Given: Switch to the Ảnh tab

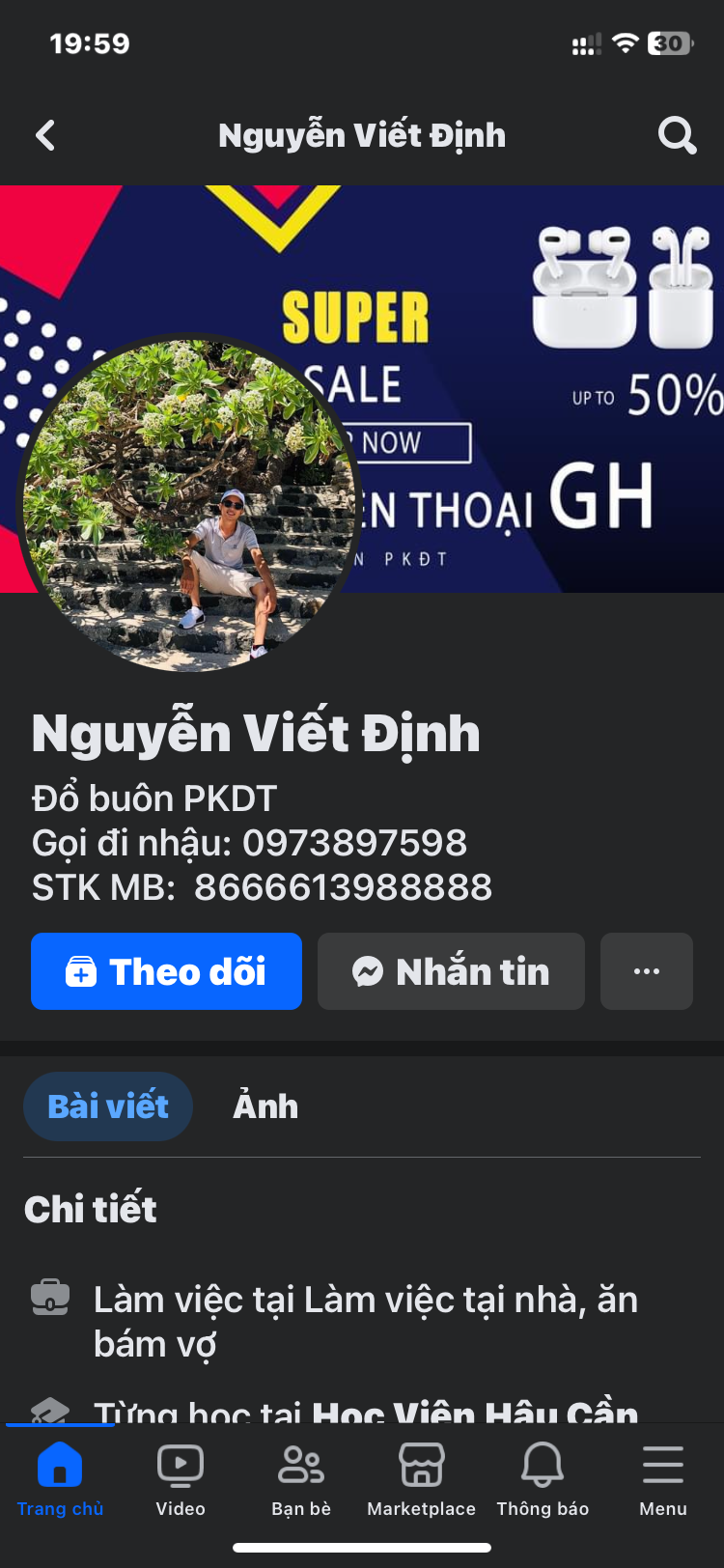Looking at the screenshot, I should 265,1106.
